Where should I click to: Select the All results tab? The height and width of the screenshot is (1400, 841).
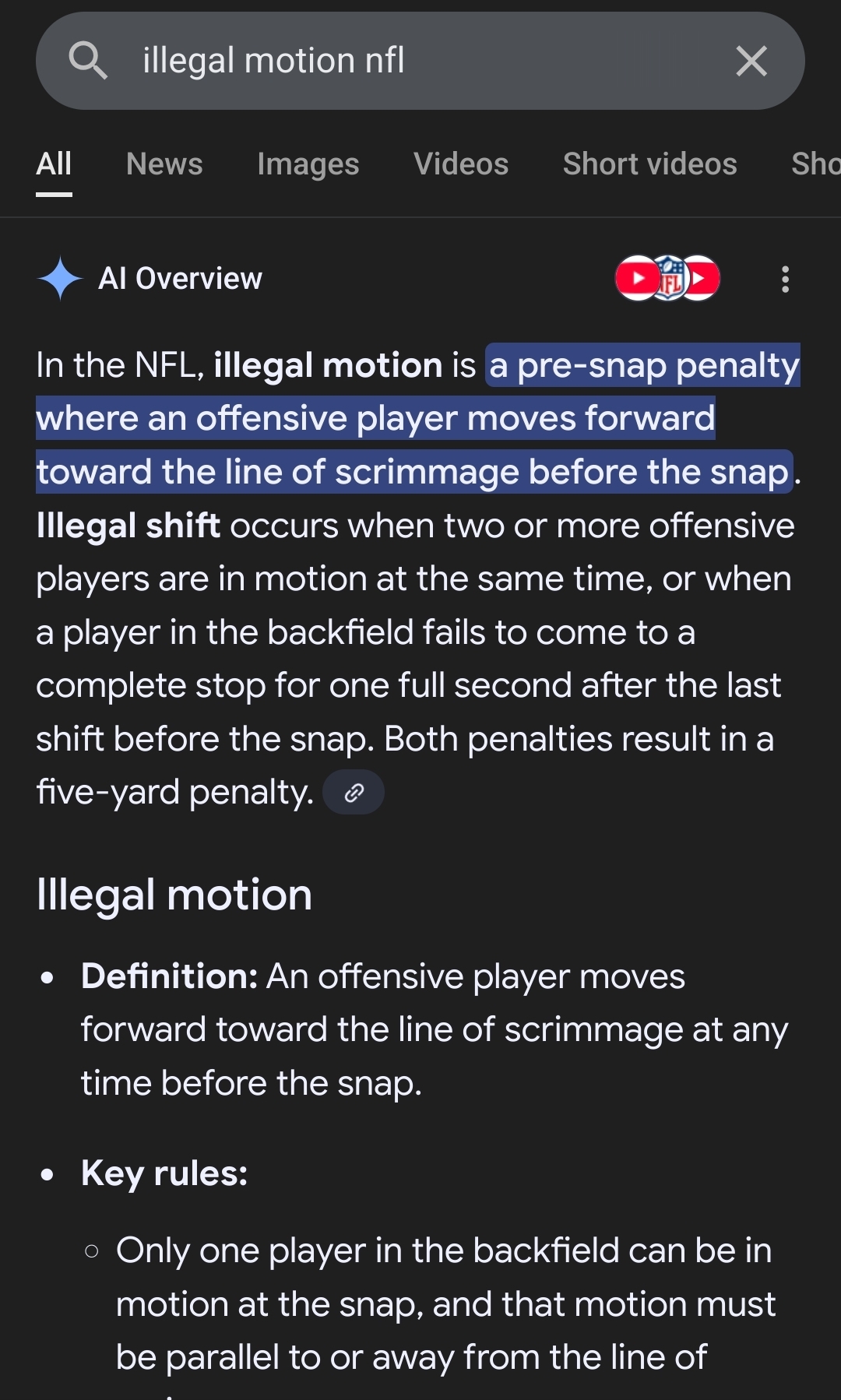[x=54, y=164]
